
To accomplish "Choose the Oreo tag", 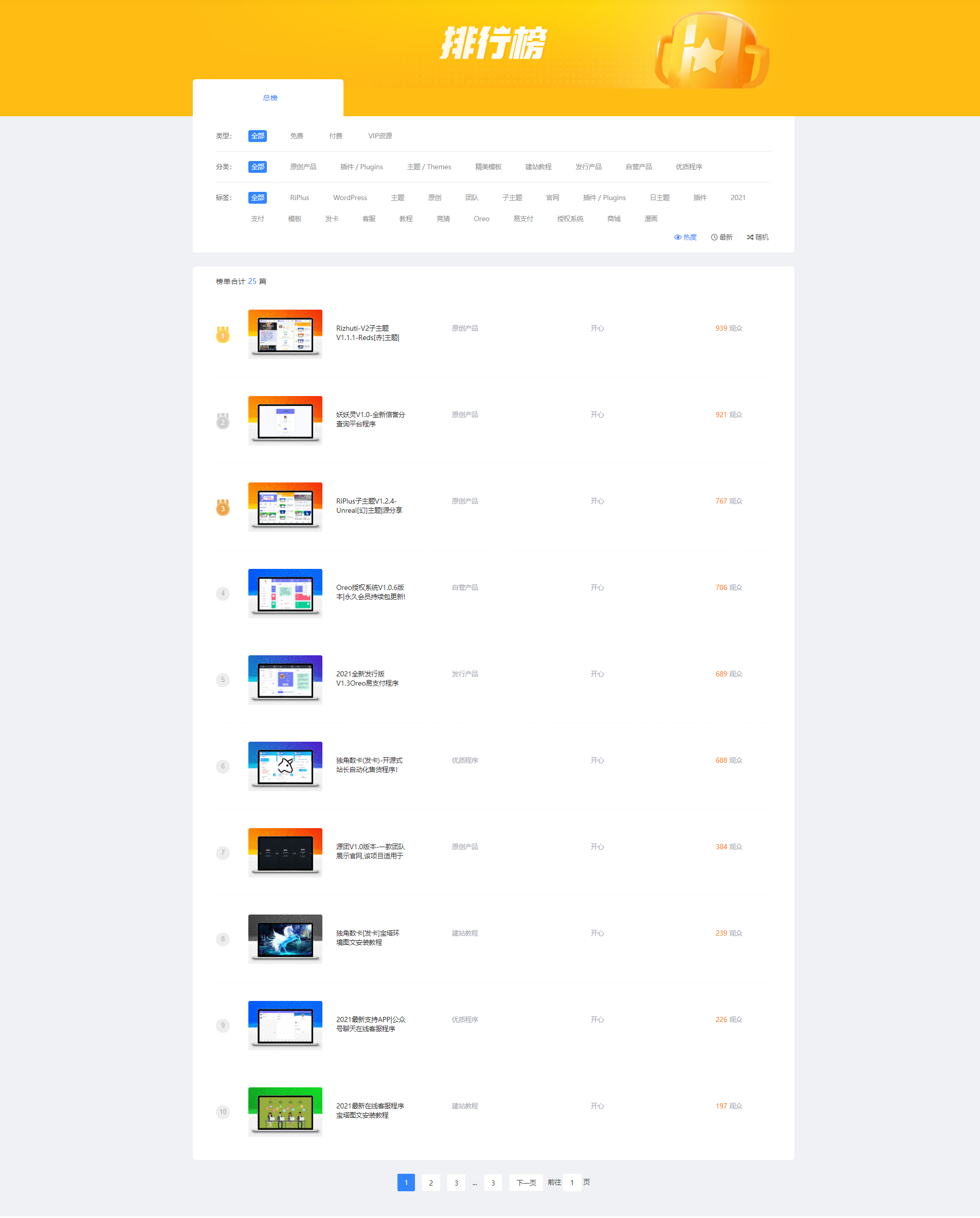I will (481, 219).
